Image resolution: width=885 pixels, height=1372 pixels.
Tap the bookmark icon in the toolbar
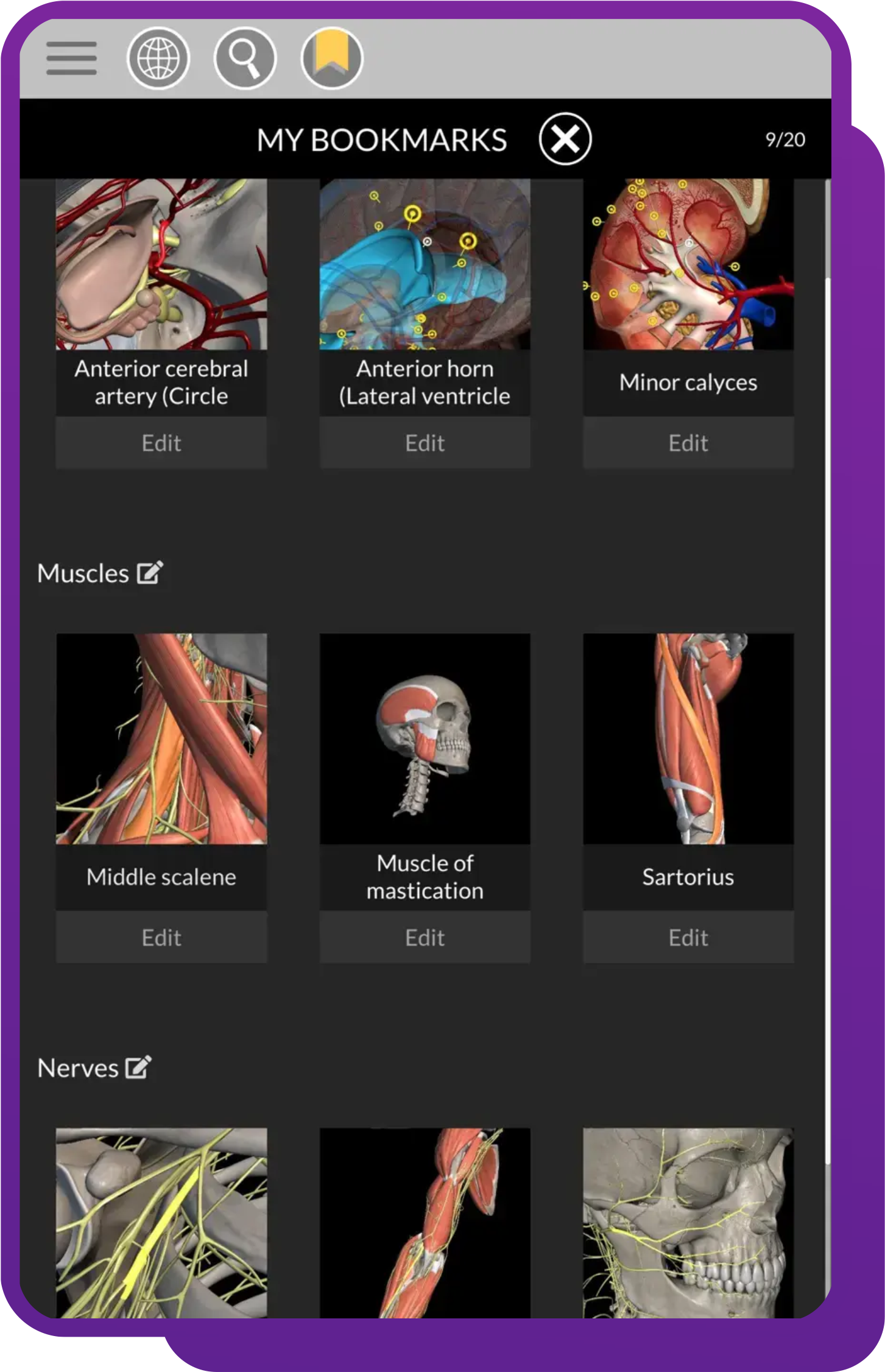click(332, 58)
